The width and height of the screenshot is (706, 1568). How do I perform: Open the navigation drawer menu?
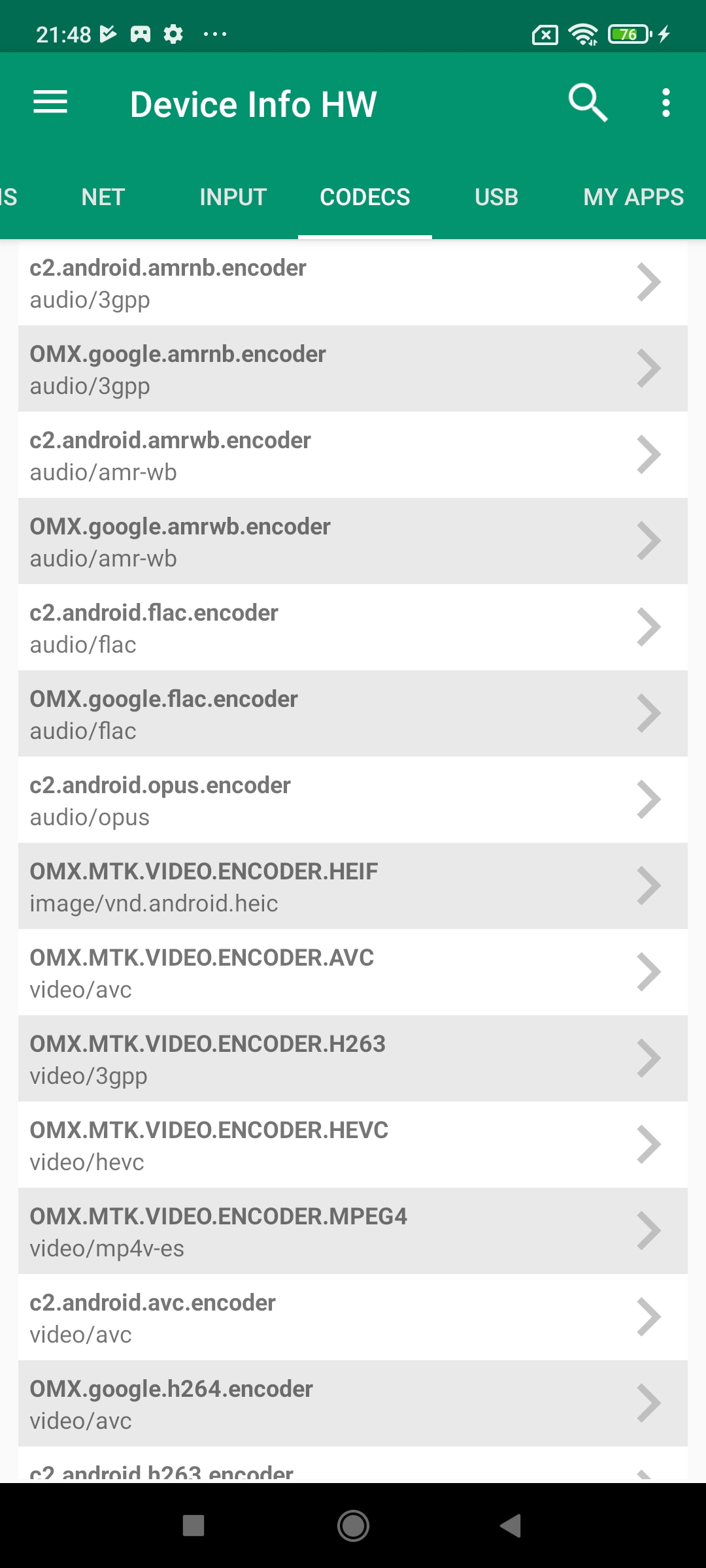pyautogui.click(x=50, y=103)
